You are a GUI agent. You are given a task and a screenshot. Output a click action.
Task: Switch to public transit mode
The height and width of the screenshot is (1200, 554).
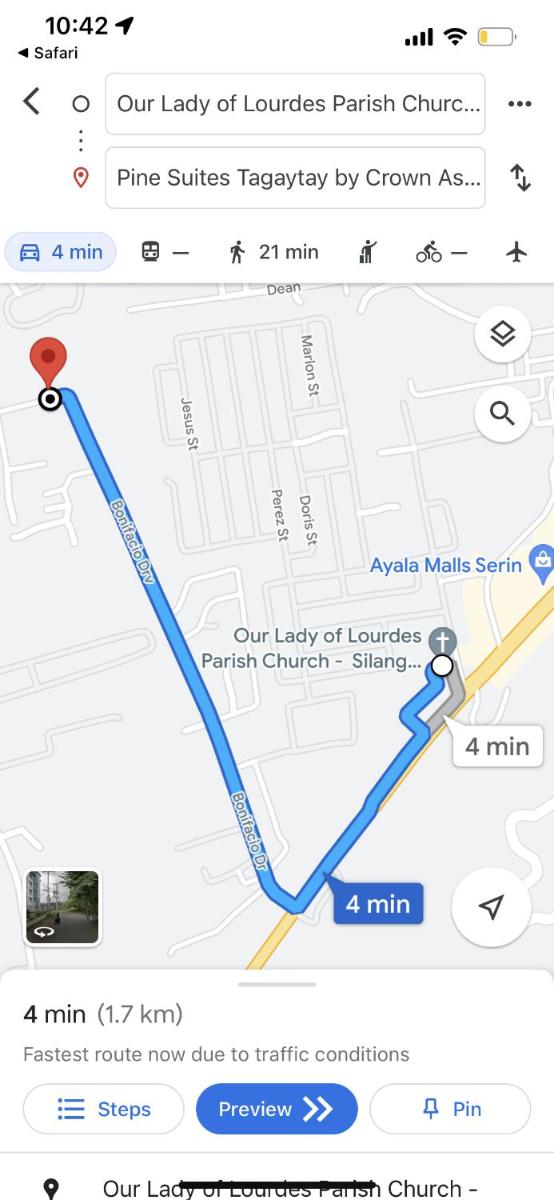(x=164, y=253)
